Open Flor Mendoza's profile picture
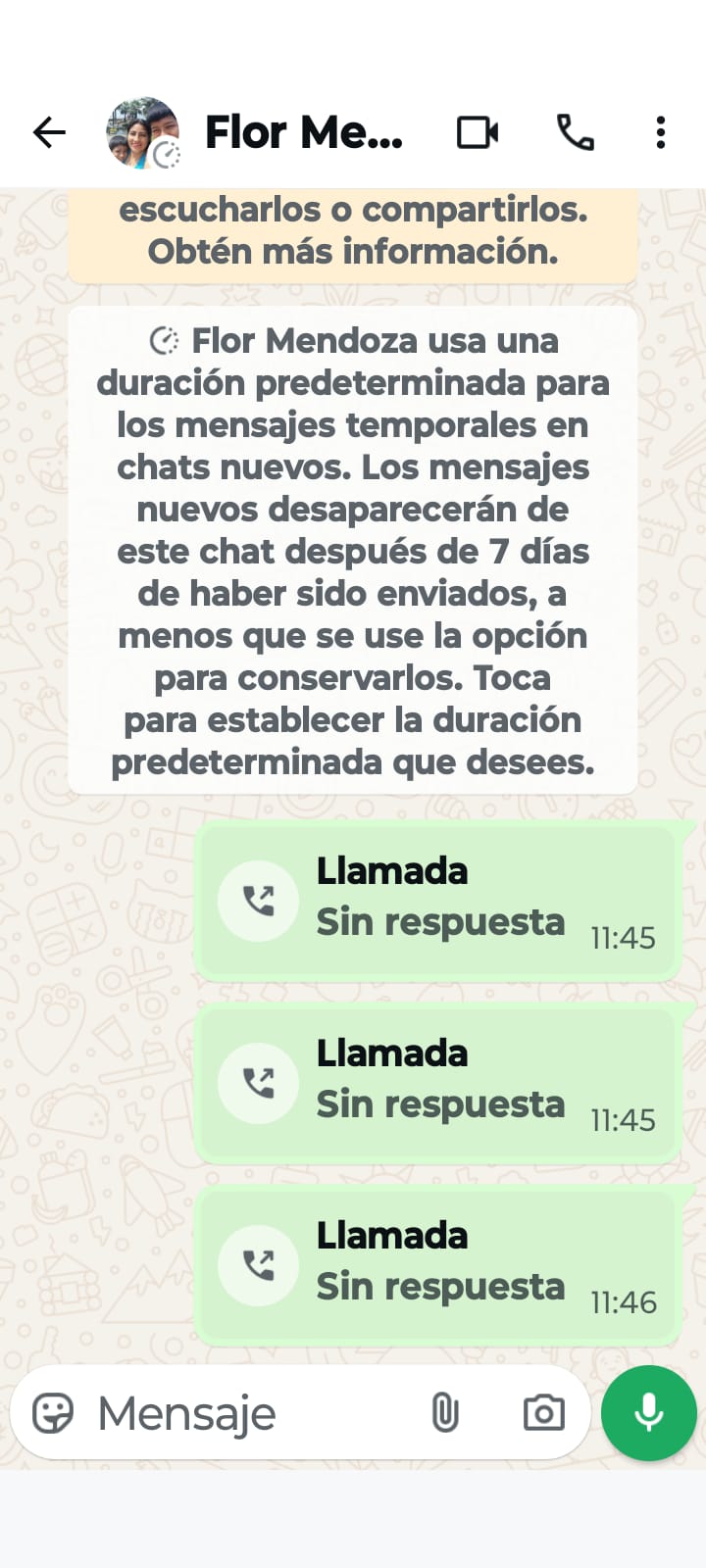 [142, 132]
